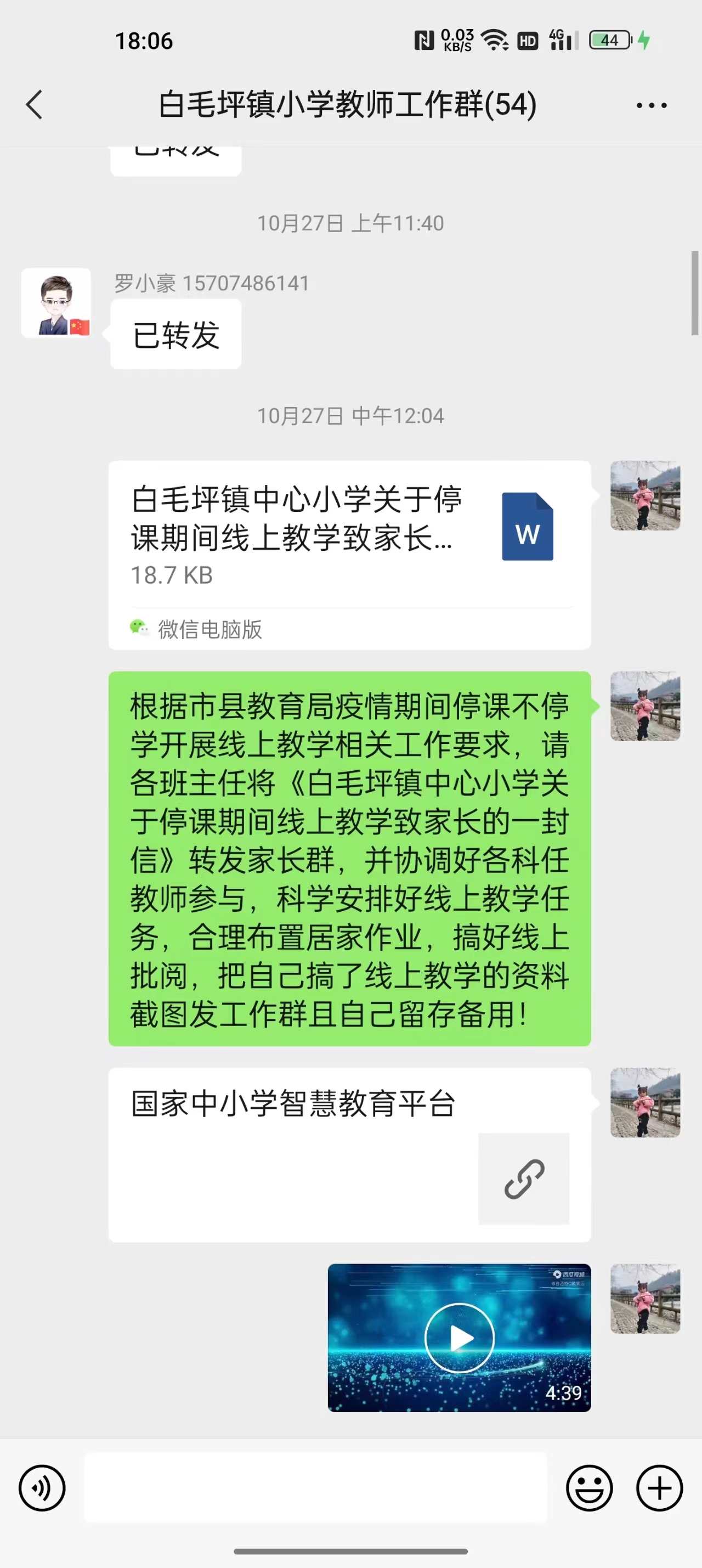
Task: Open 罗小豪's profile avatar
Action: [x=56, y=302]
